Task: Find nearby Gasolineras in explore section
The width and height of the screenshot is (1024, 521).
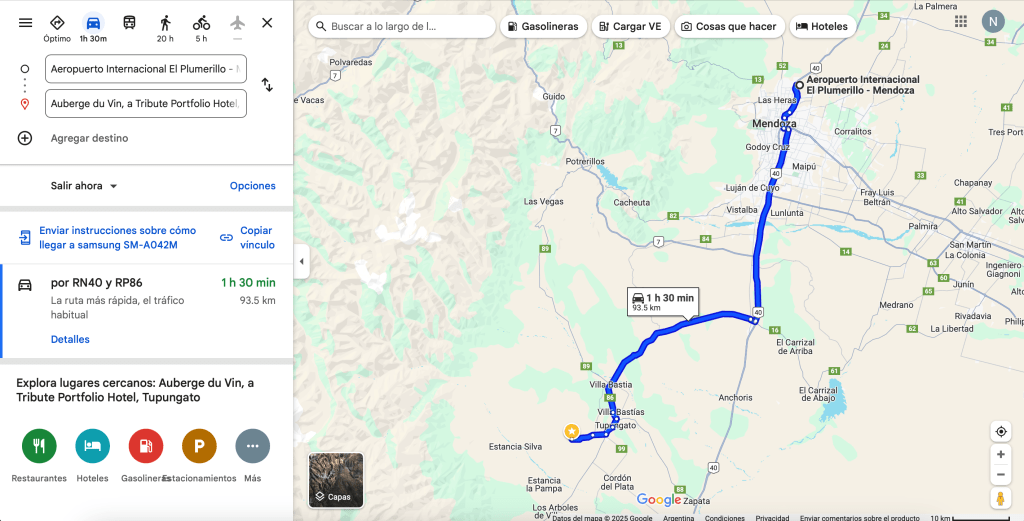Action: click(x=146, y=446)
